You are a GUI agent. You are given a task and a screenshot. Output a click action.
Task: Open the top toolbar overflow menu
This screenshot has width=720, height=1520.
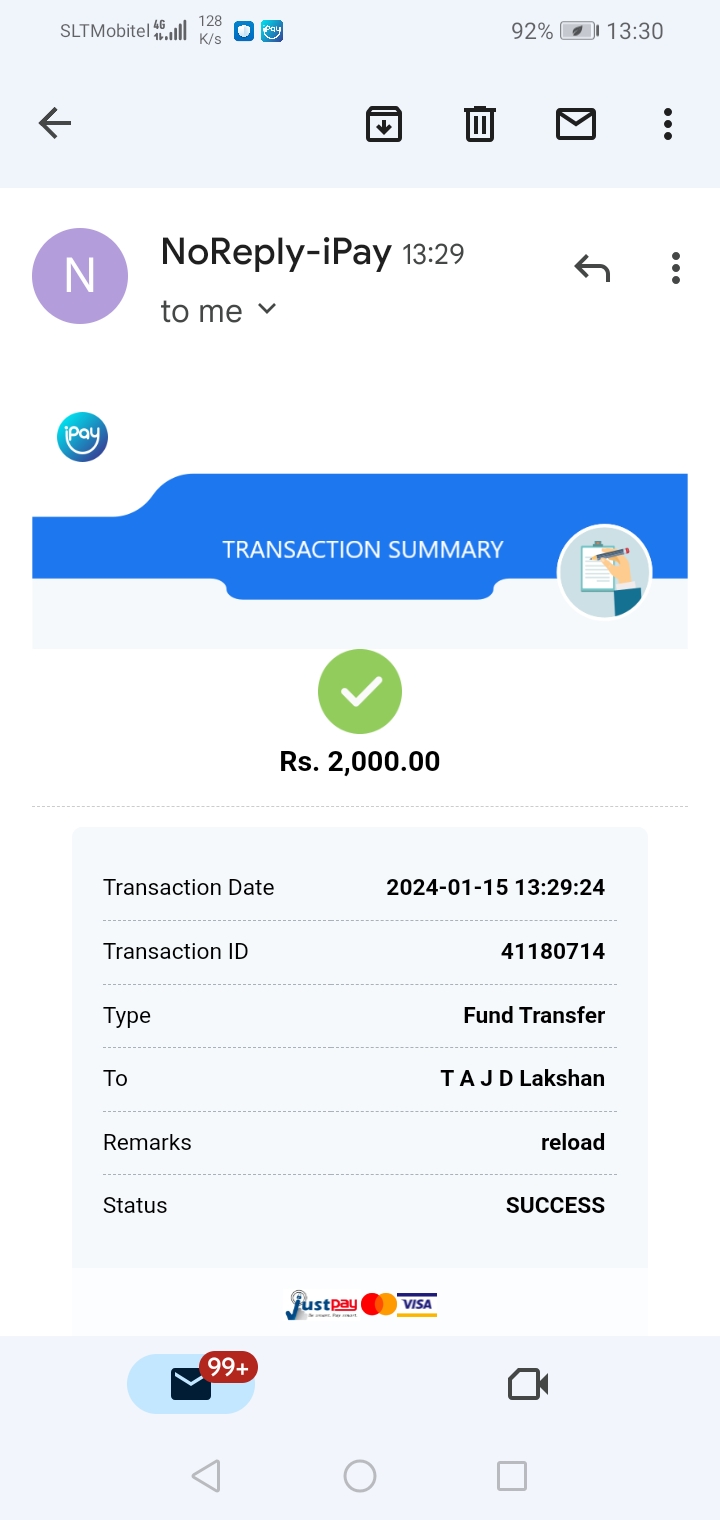668,124
